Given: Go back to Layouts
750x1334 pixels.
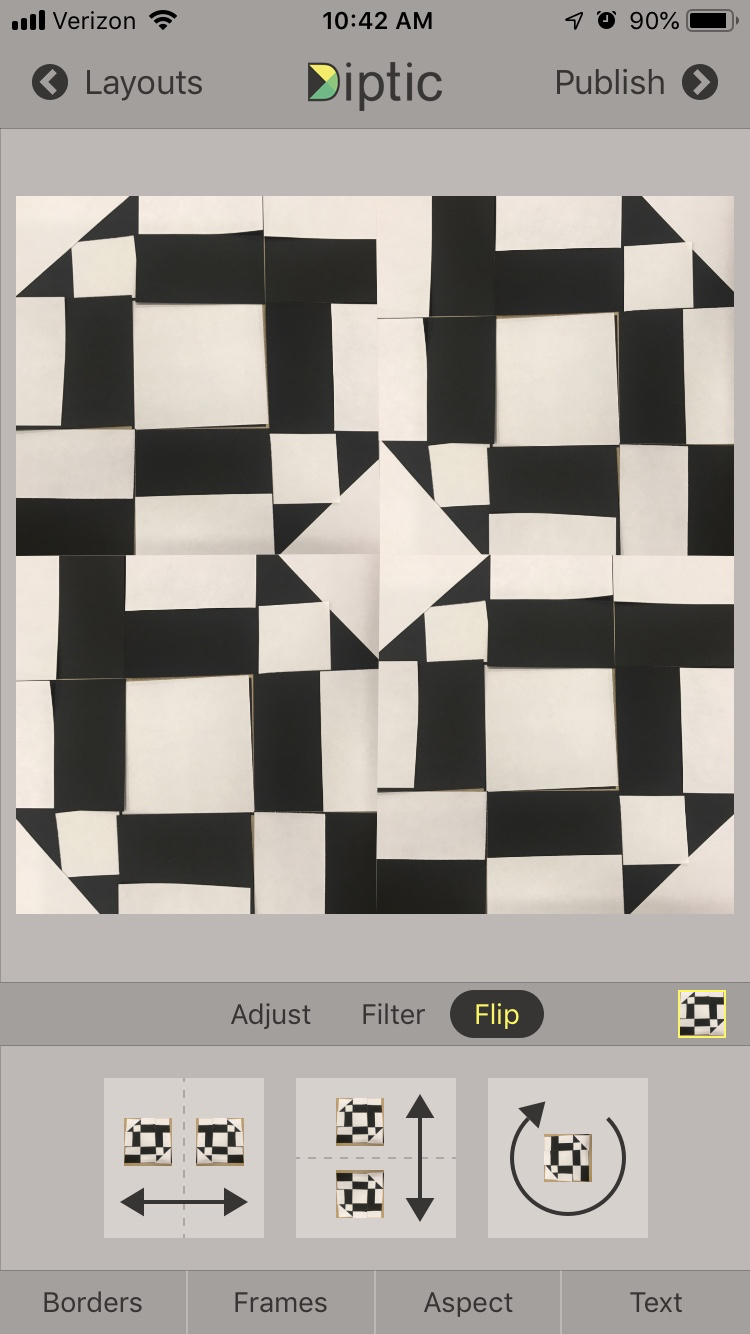Looking at the screenshot, I should click(117, 83).
